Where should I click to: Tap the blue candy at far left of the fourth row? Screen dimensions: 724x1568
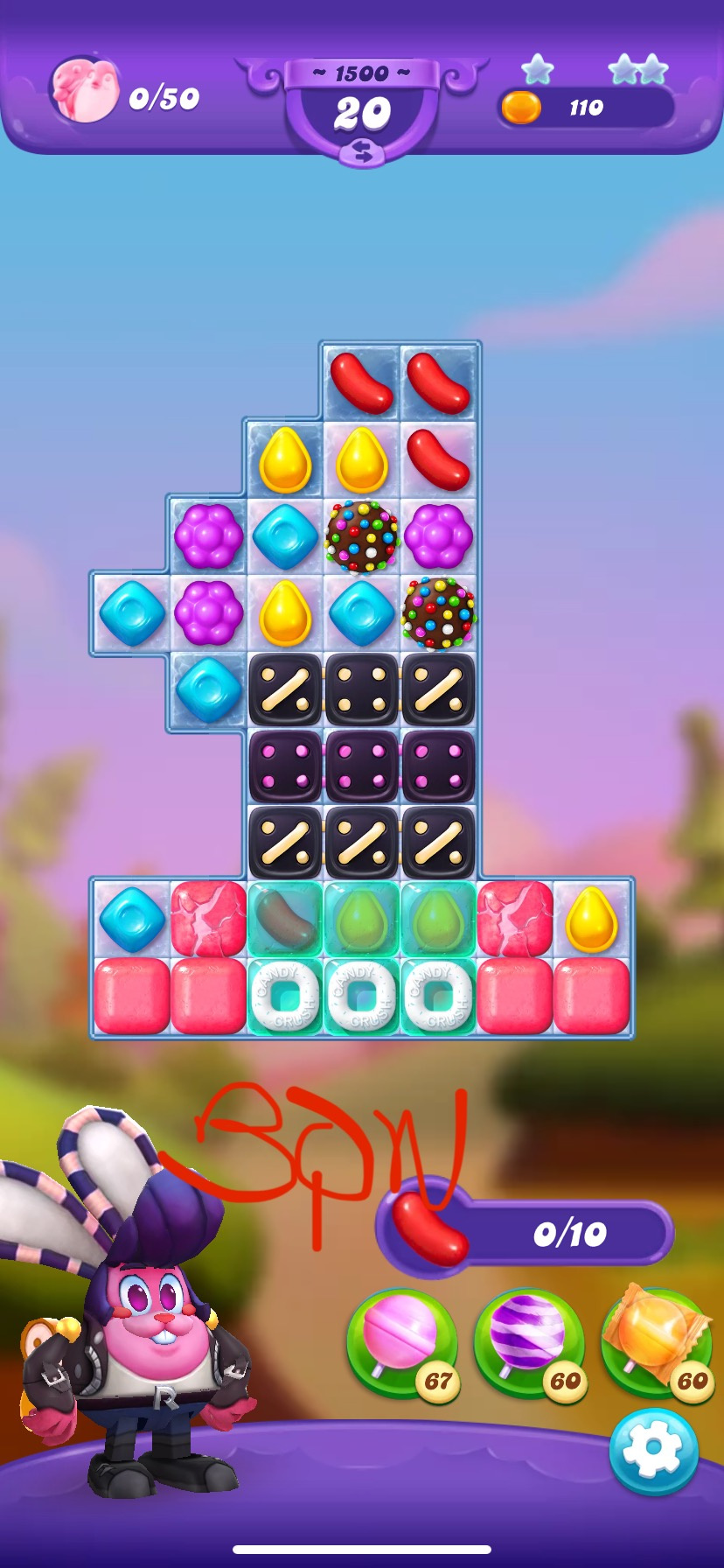(x=132, y=612)
